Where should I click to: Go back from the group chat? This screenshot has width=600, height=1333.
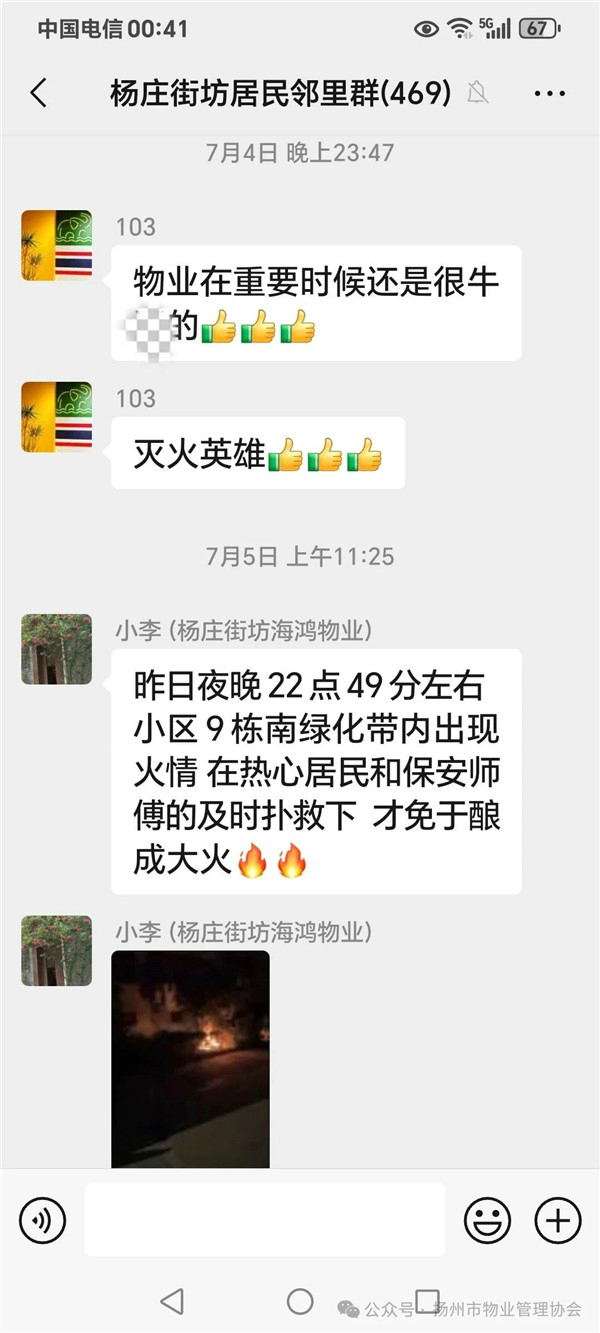pyautogui.click(x=38, y=94)
